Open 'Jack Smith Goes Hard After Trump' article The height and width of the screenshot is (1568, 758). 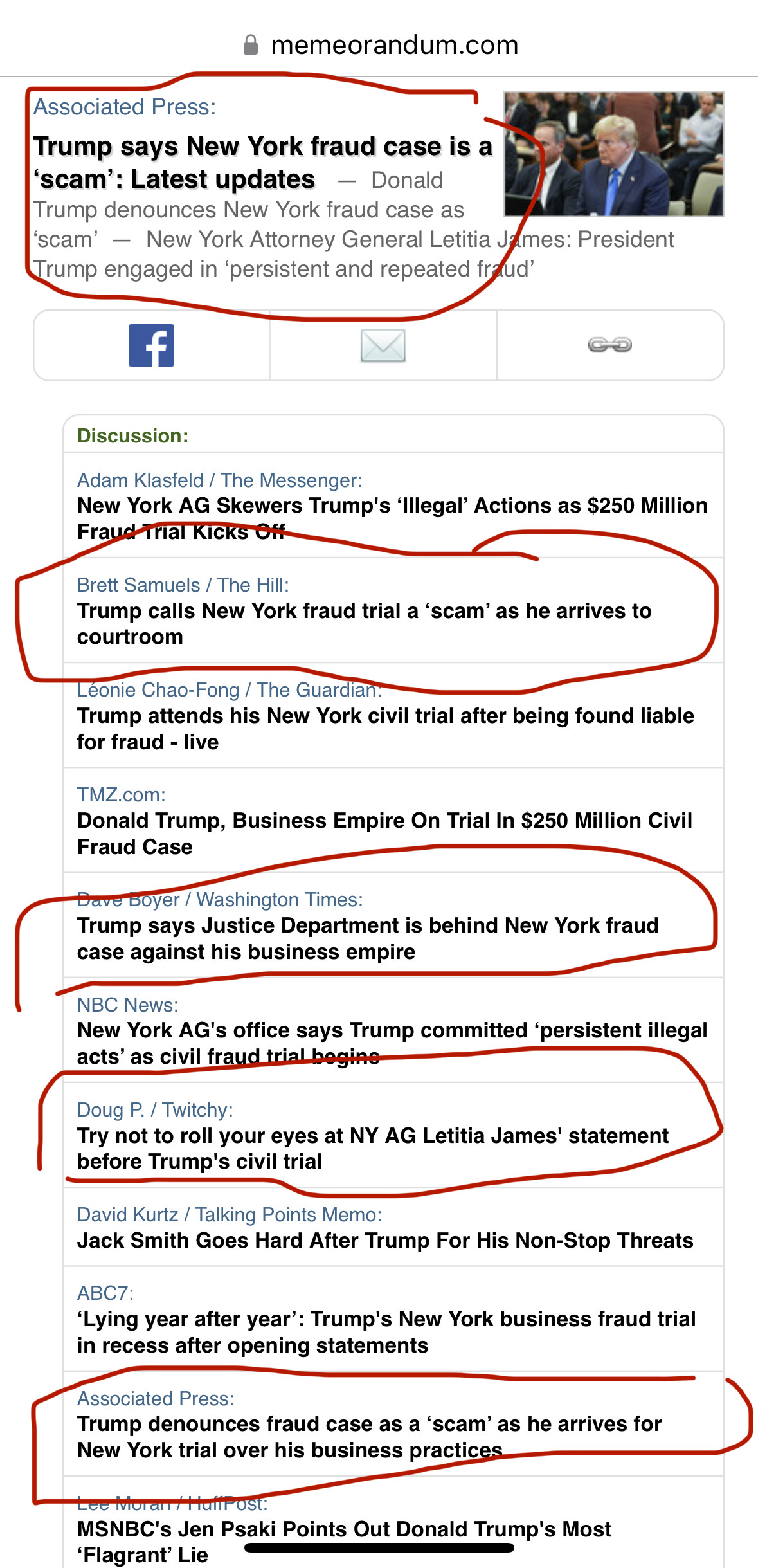tap(384, 1240)
